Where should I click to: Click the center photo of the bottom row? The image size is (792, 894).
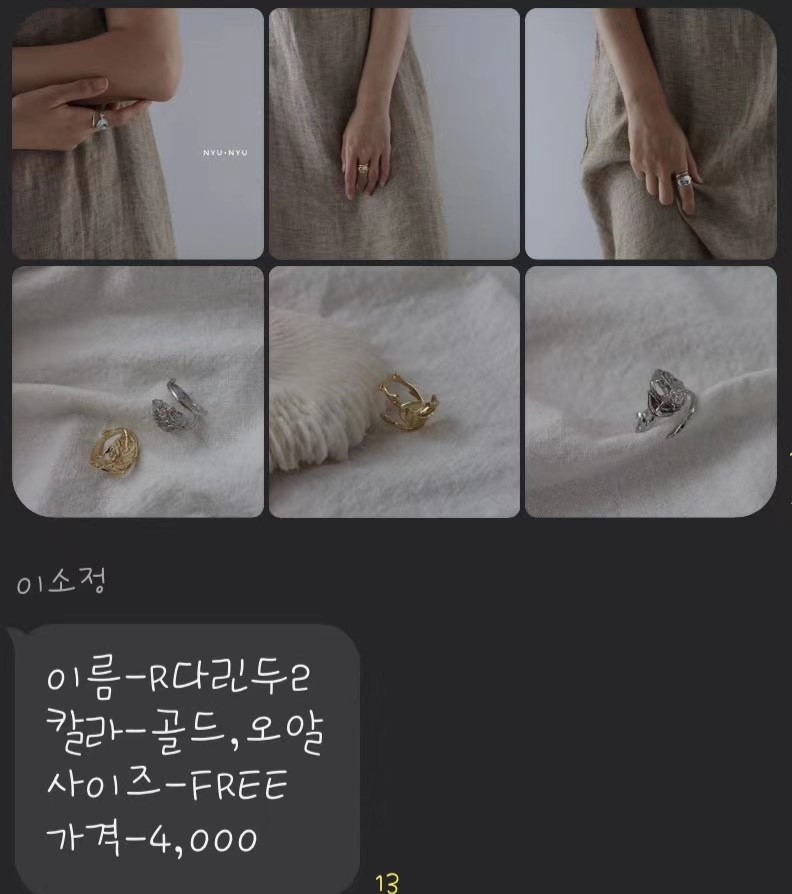coord(394,388)
